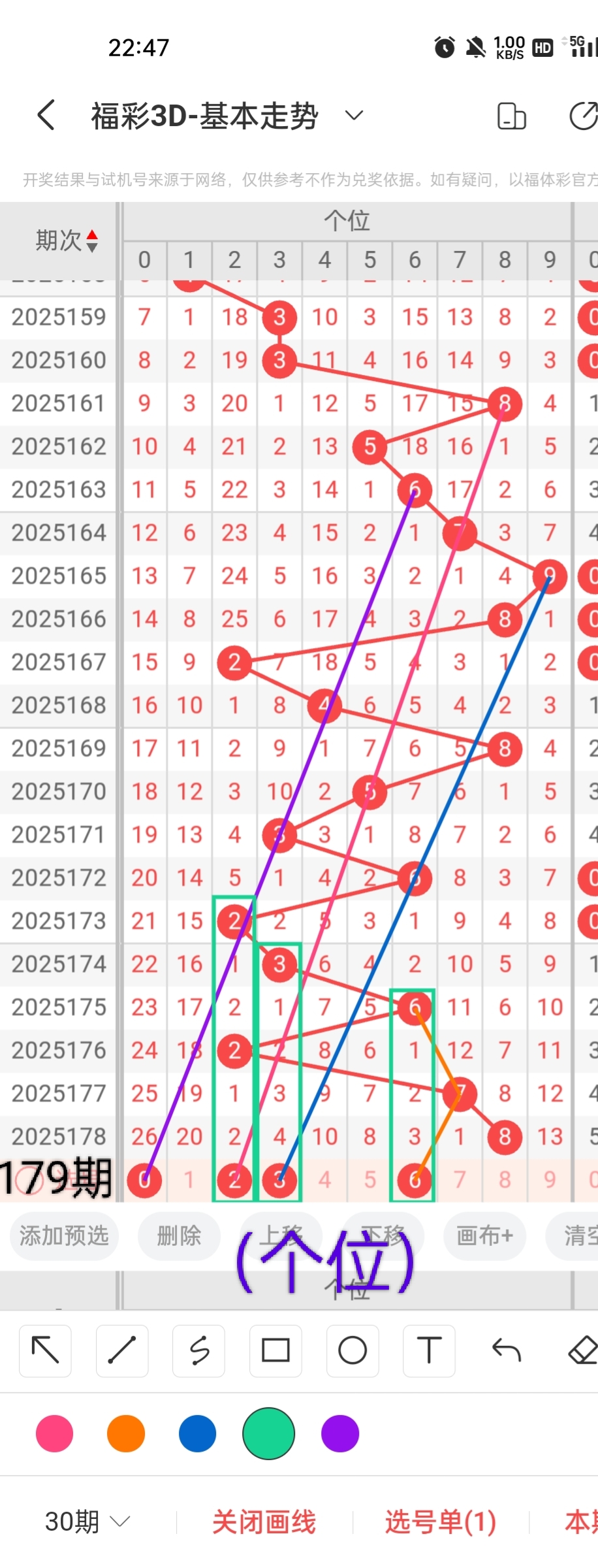Tap the screen orientation icon
Image resolution: width=598 pixels, height=1568 pixels.
click(x=511, y=116)
